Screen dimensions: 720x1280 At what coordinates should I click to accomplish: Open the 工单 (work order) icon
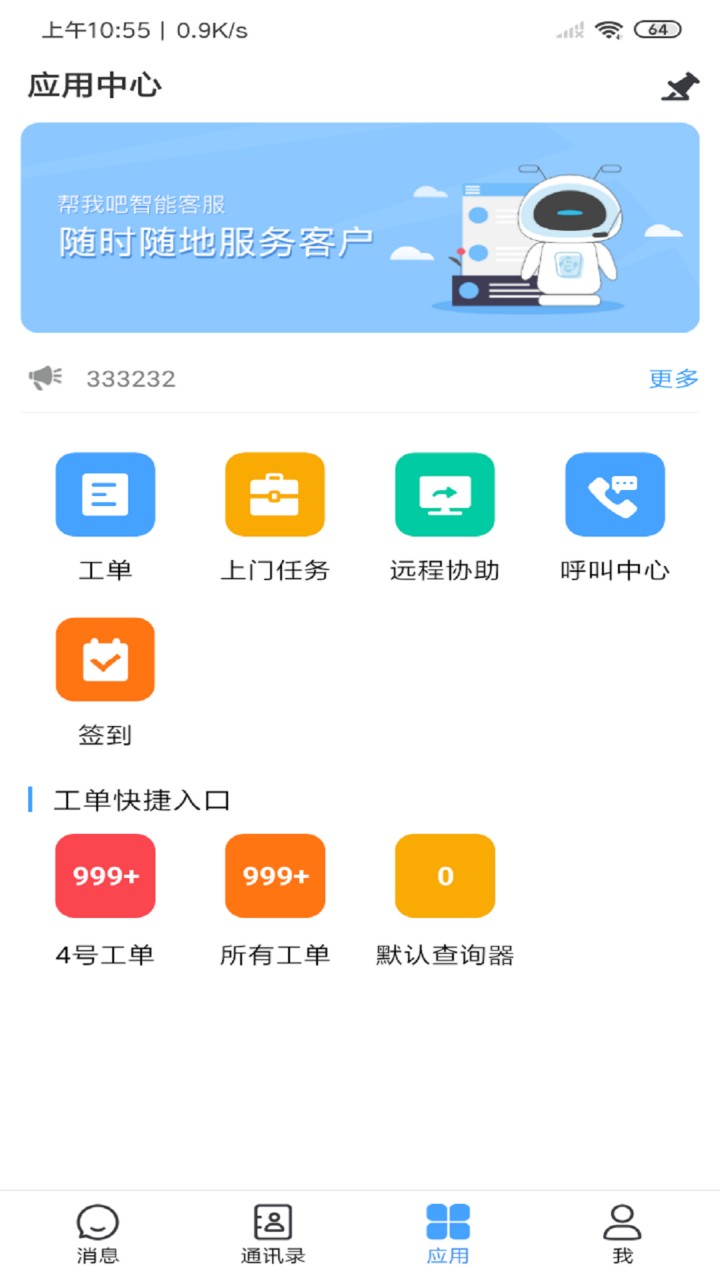[x=105, y=494]
